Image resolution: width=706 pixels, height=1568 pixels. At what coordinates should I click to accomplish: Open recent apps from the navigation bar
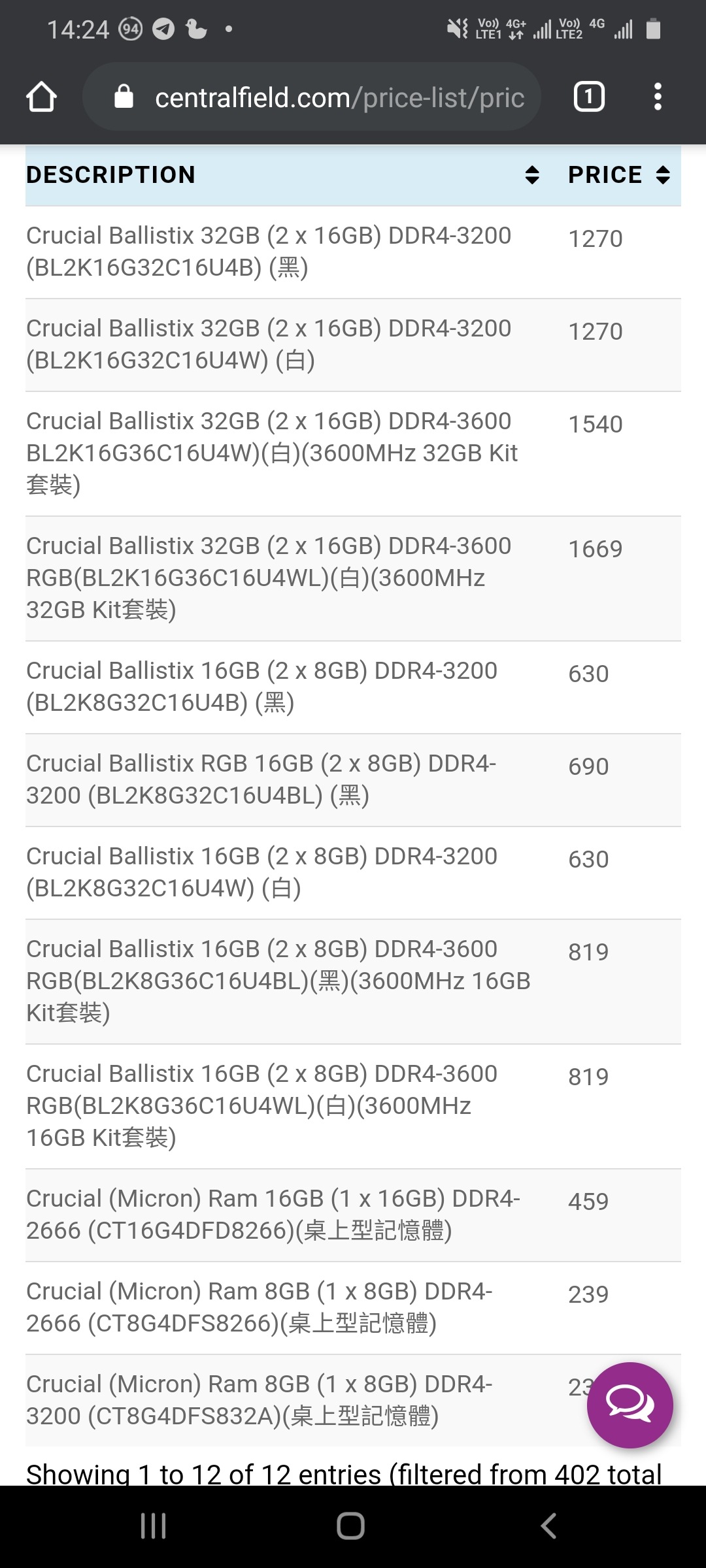click(x=154, y=1526)
